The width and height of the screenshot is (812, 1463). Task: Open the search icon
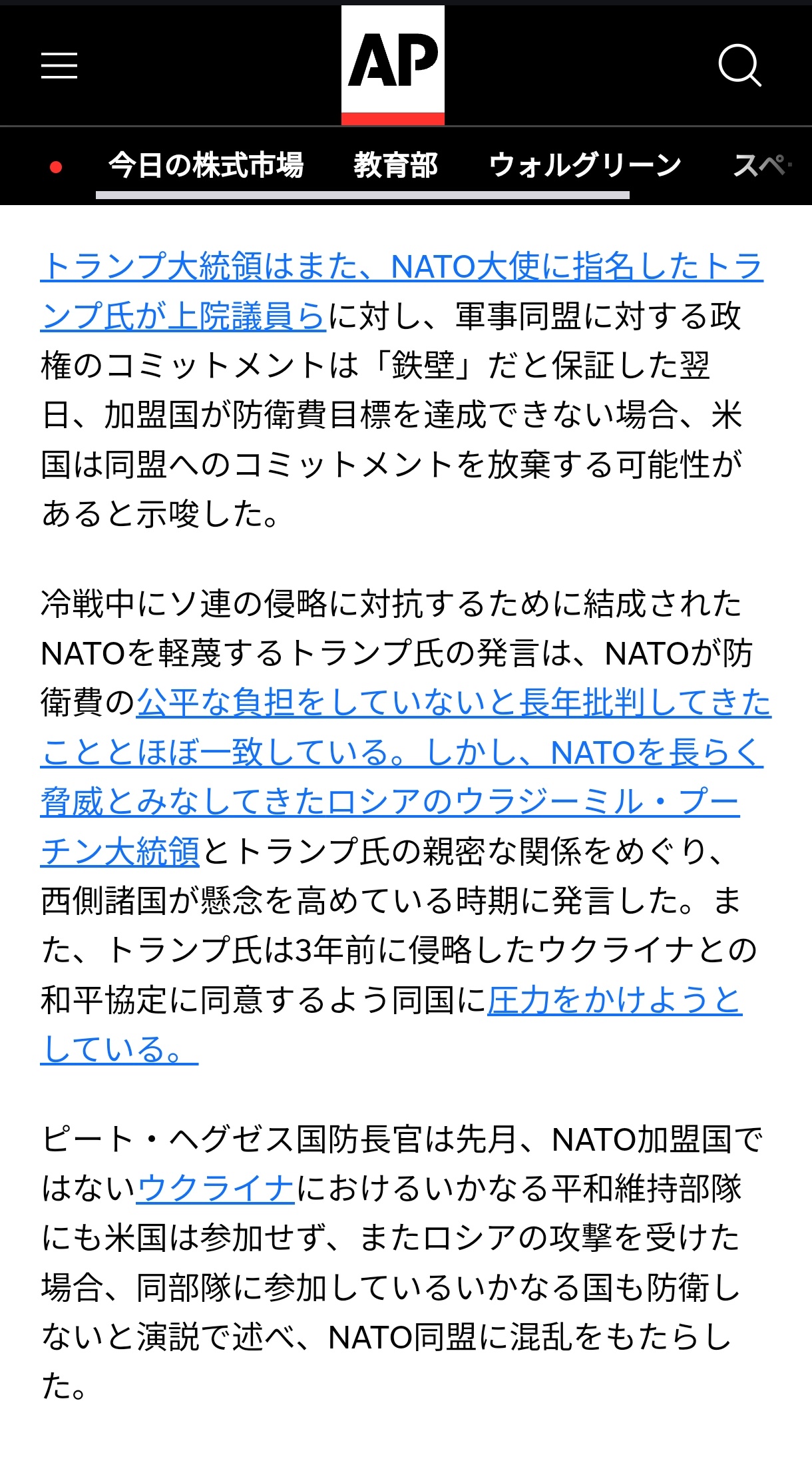[739, 65]
